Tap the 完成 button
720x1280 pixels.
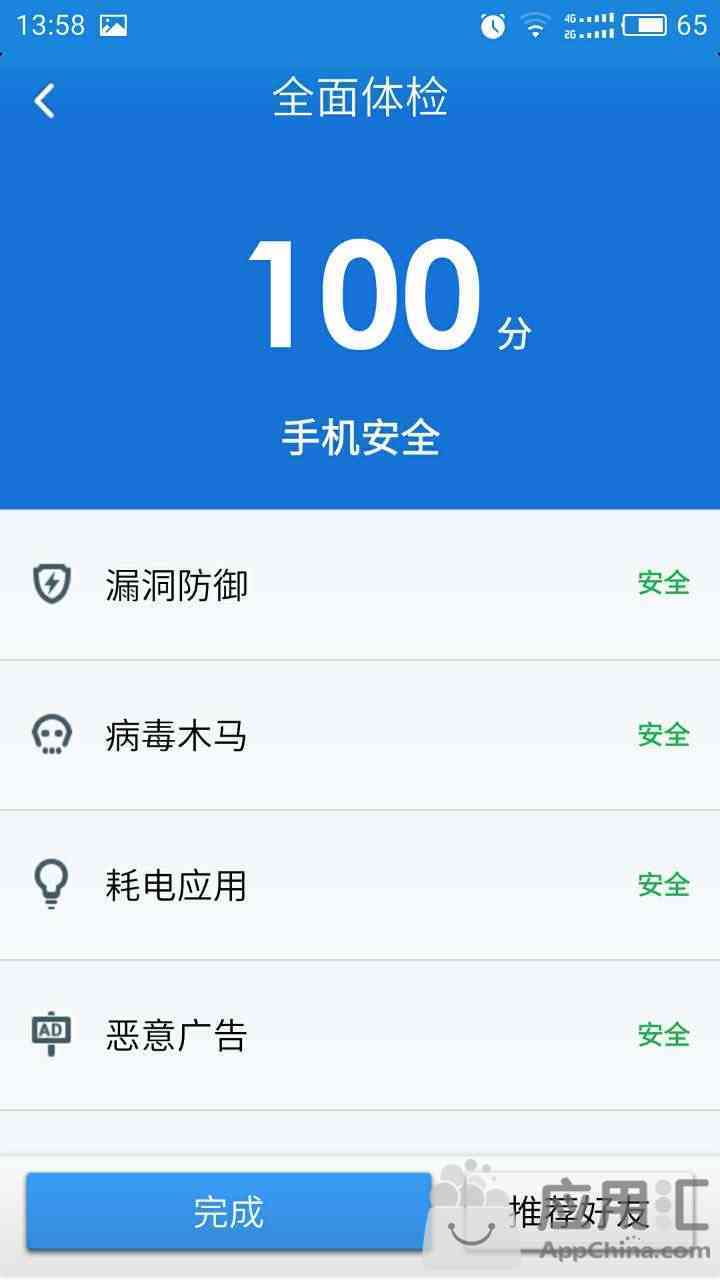[x=229, y=1212]
